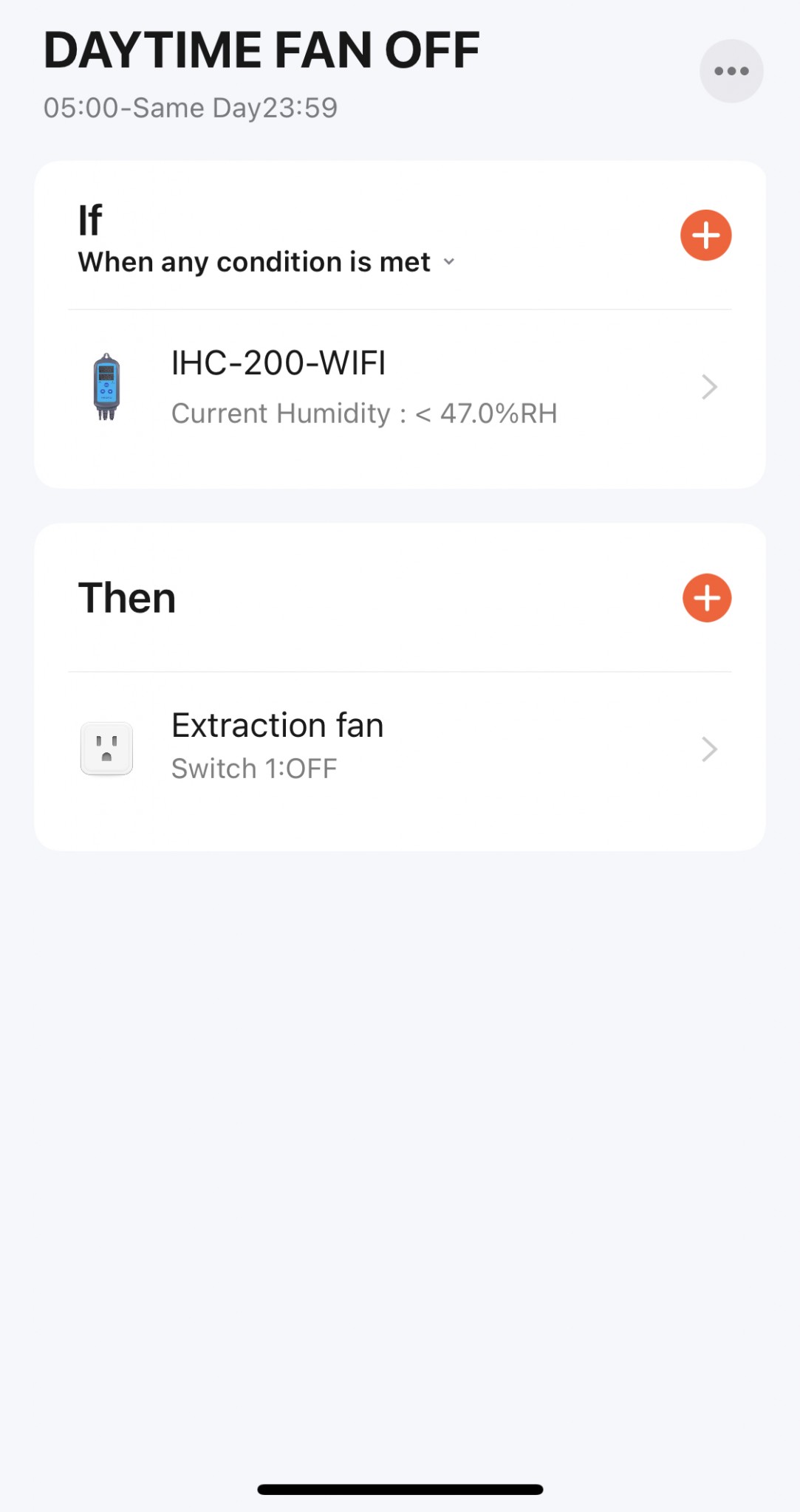The width and height of the screenshot is (800, 1512).
Task: Add a new condition in If section
Action: 705,236
